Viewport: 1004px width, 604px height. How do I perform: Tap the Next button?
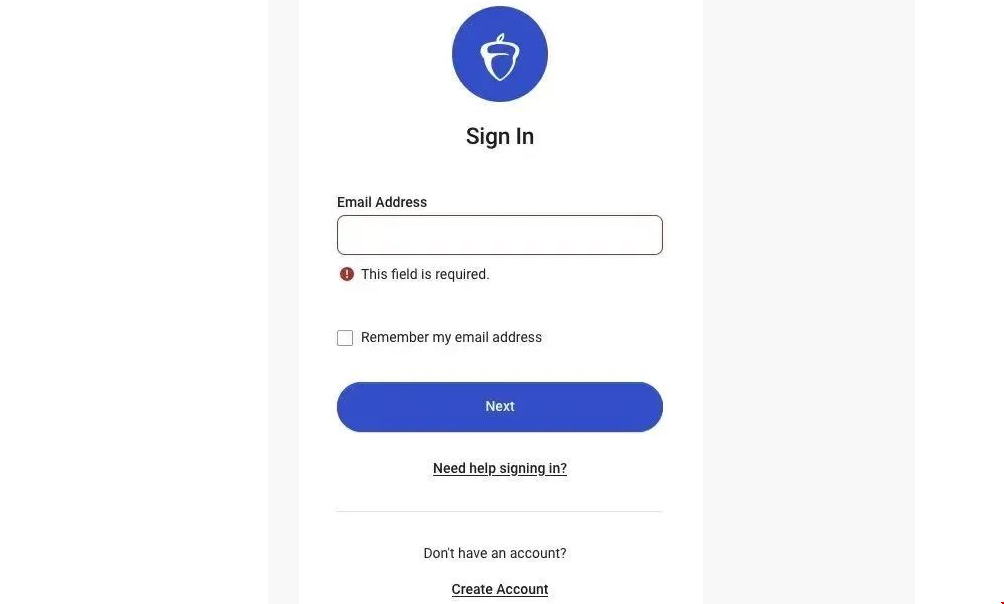click(499, 407)
